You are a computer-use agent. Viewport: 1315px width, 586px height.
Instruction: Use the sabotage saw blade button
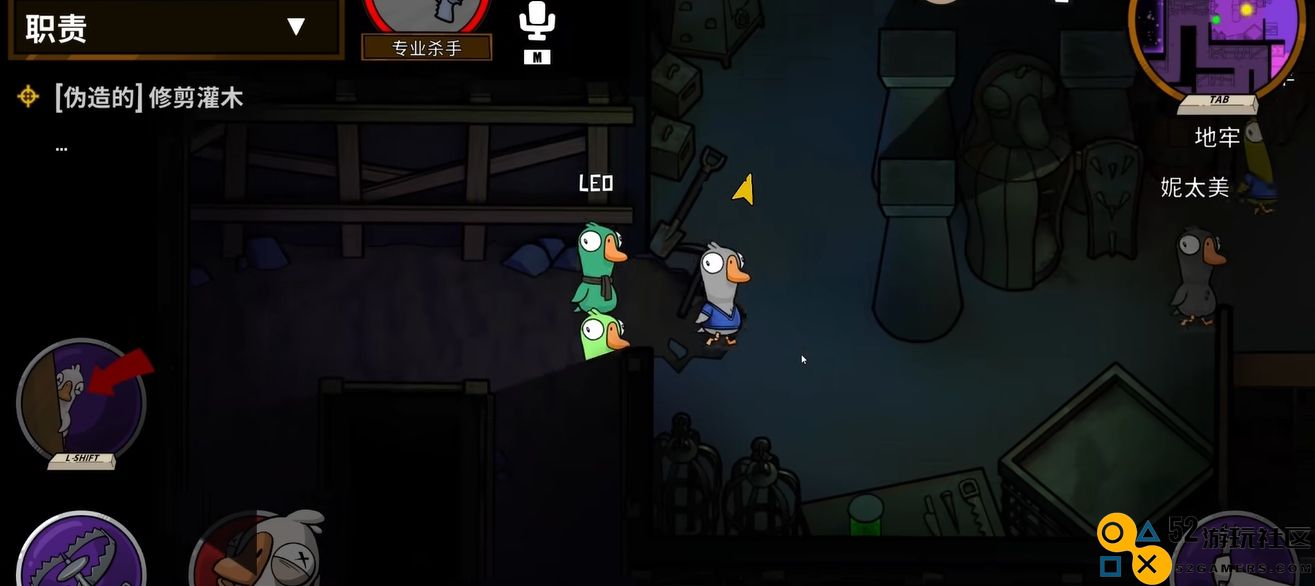[x=80, y=555]
